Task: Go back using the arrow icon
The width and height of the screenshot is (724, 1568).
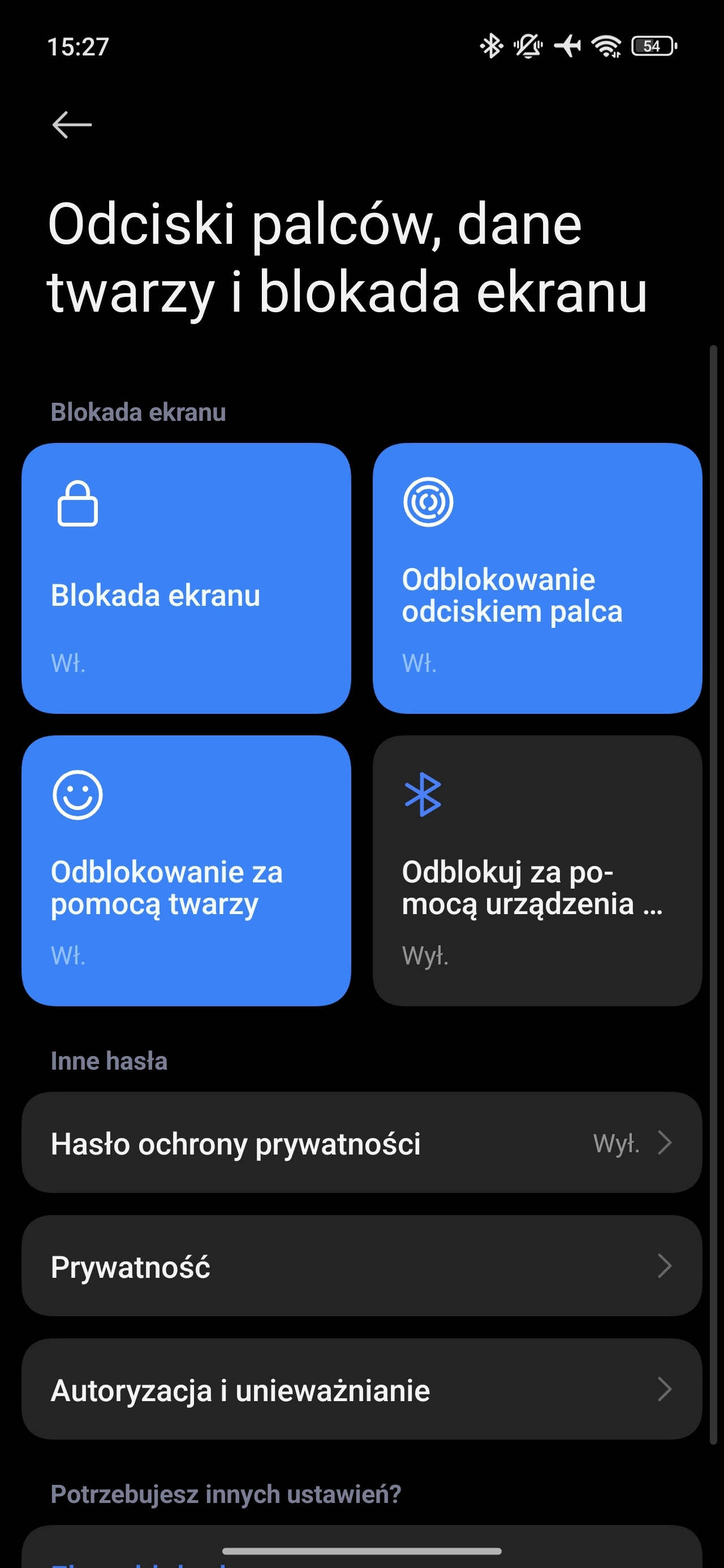Action: coord(72,125)
